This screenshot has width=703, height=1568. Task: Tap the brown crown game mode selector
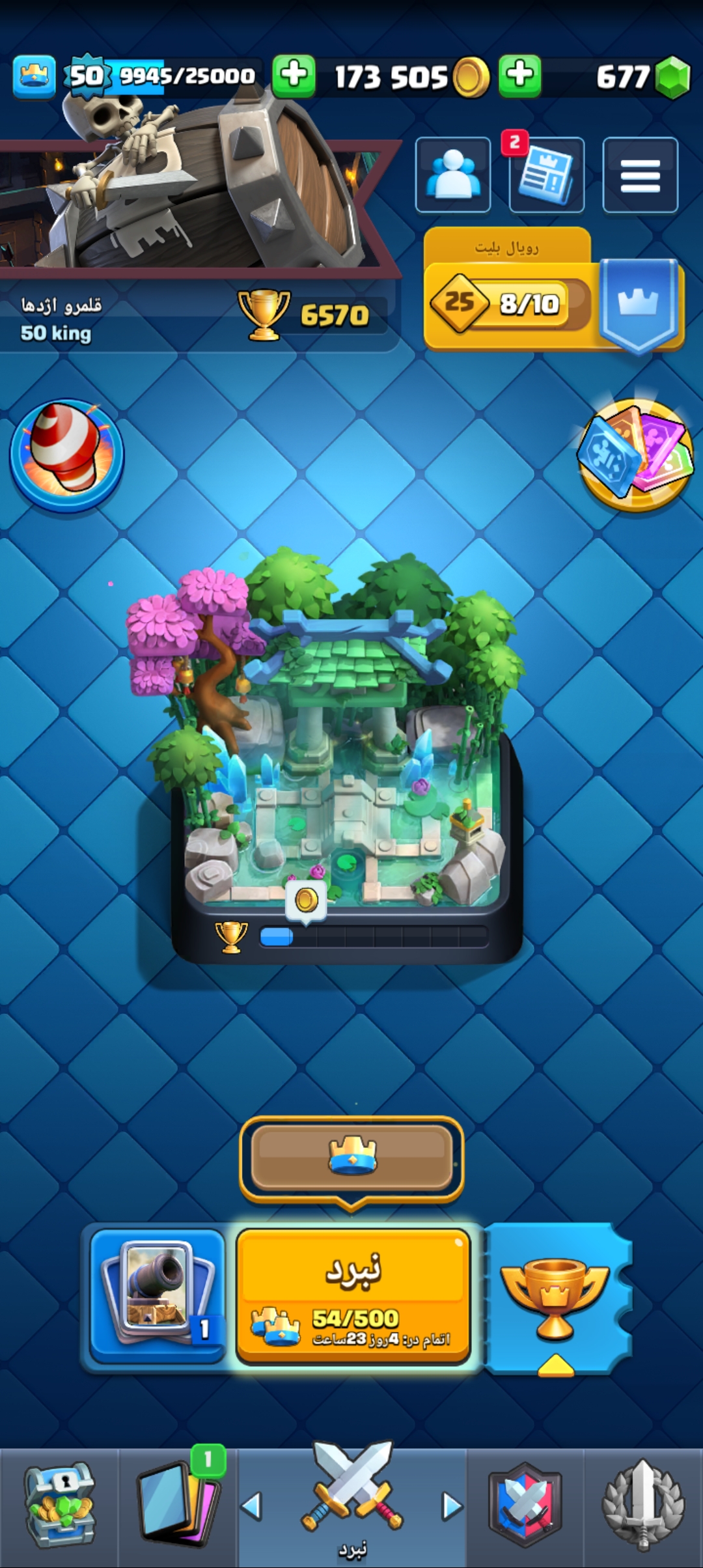point(351,1158)
